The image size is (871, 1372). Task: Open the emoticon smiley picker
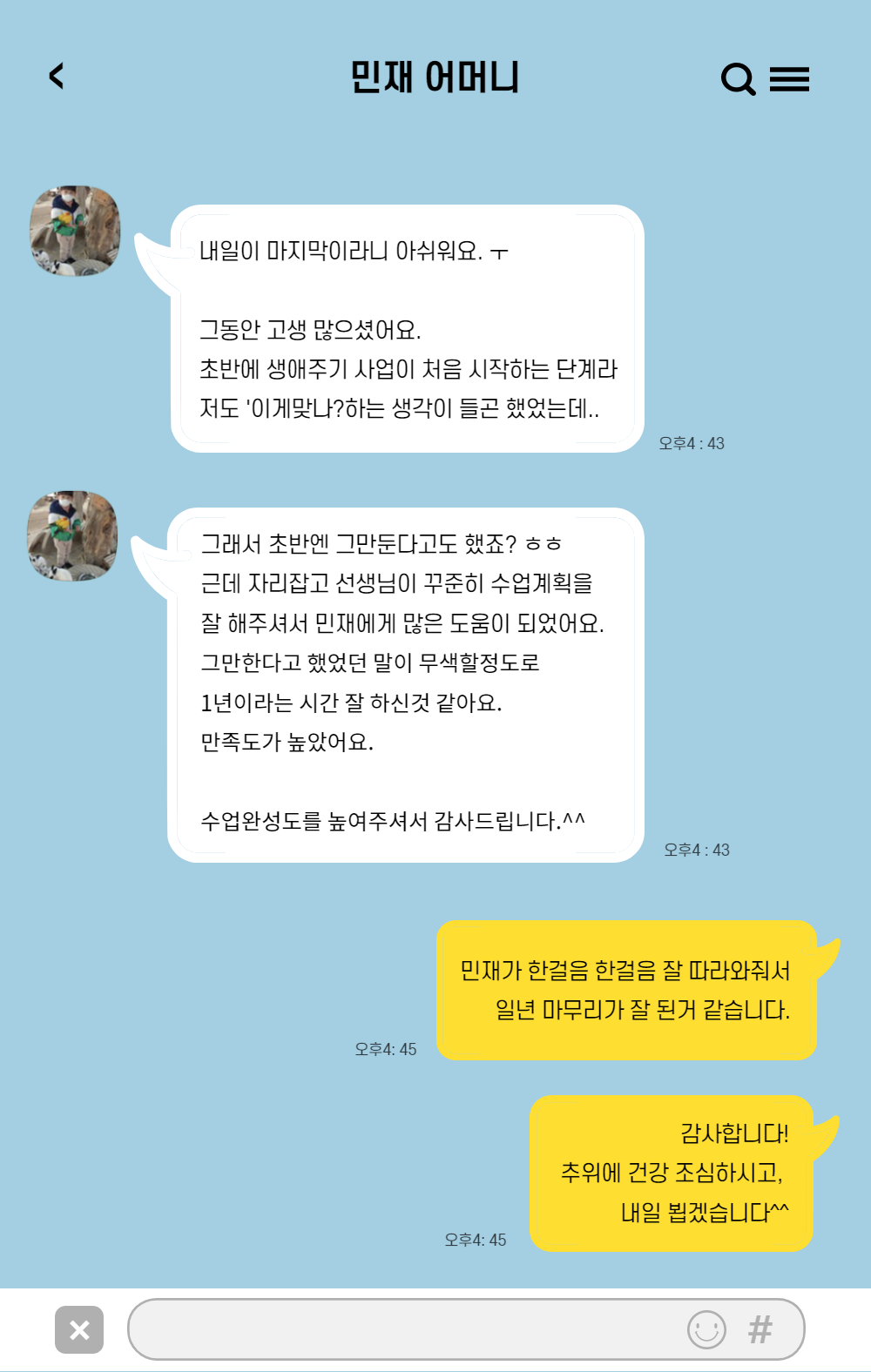click(706, 1329)
